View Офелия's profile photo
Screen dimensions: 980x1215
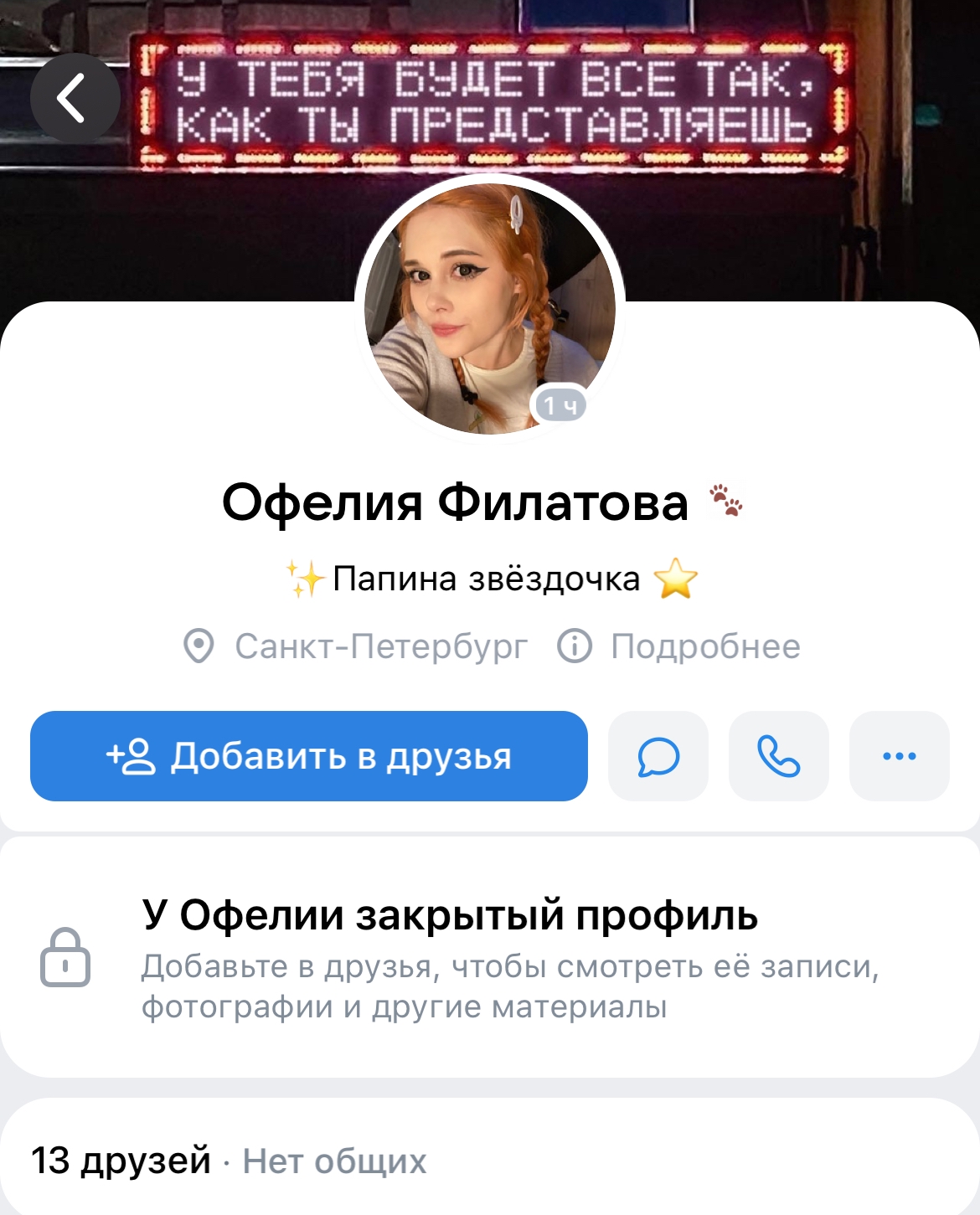[x=490, y=307]
